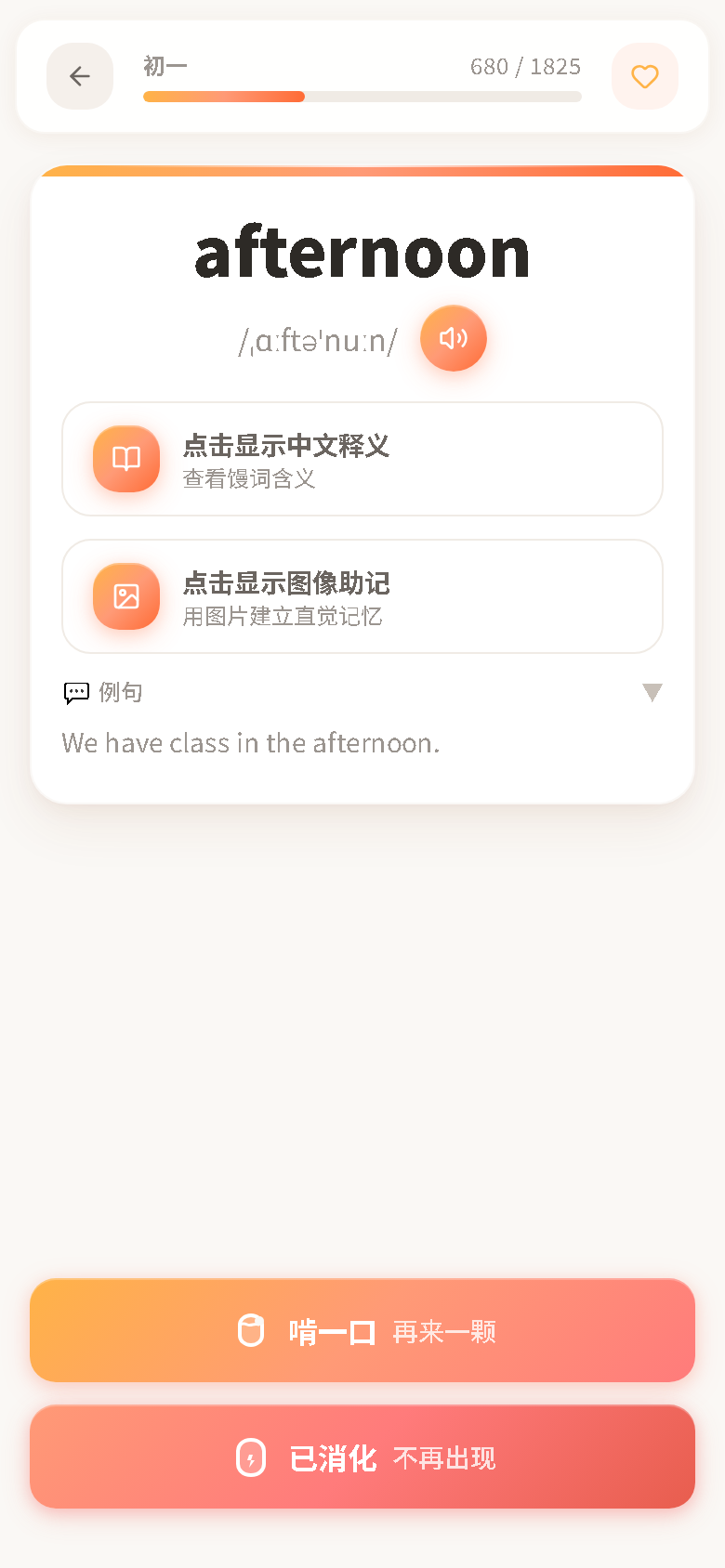The width and height of the screenshot is (725, 1568).
Task: Click the speech bubble icon next to 例句
Action: 75,692
